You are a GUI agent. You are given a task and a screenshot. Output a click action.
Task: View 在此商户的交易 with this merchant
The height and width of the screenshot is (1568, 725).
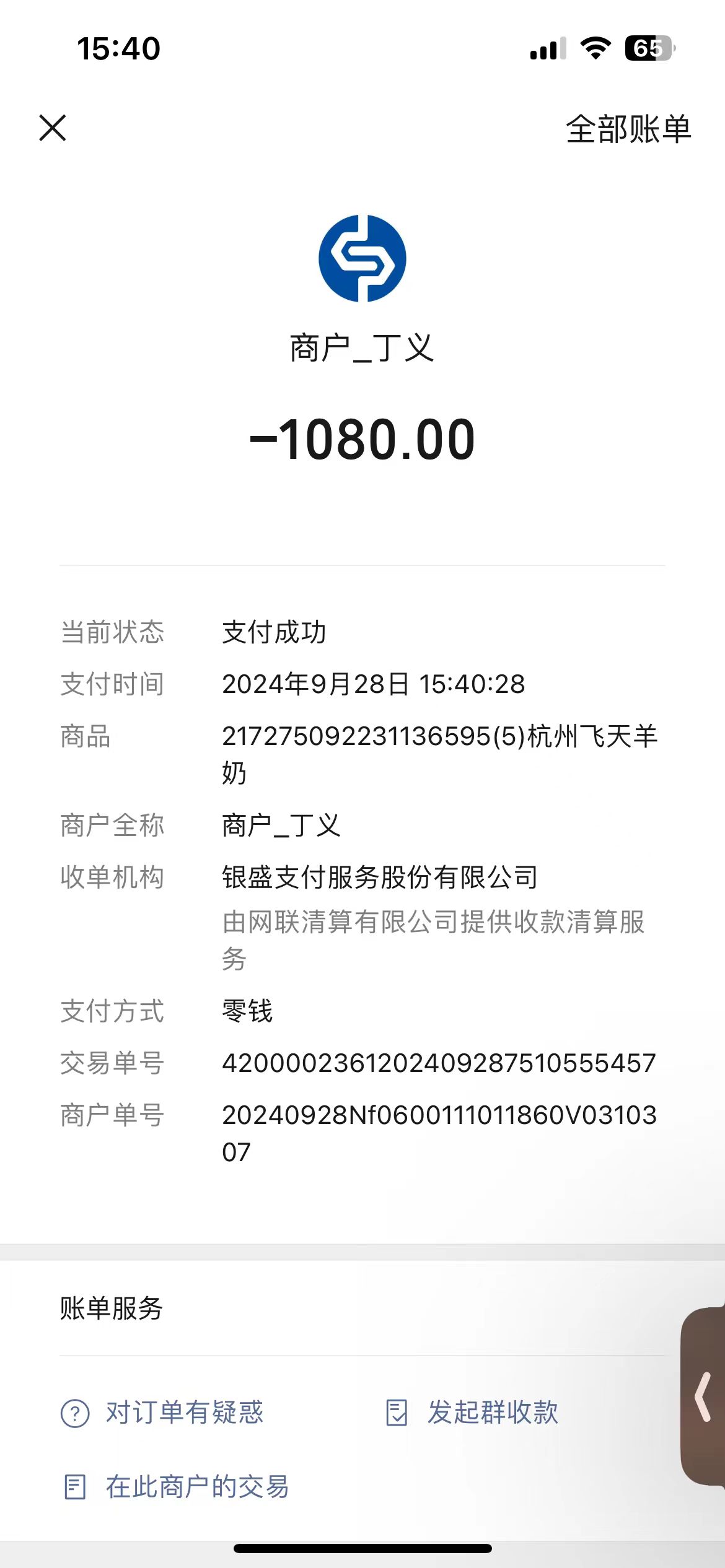(177, 1487)
